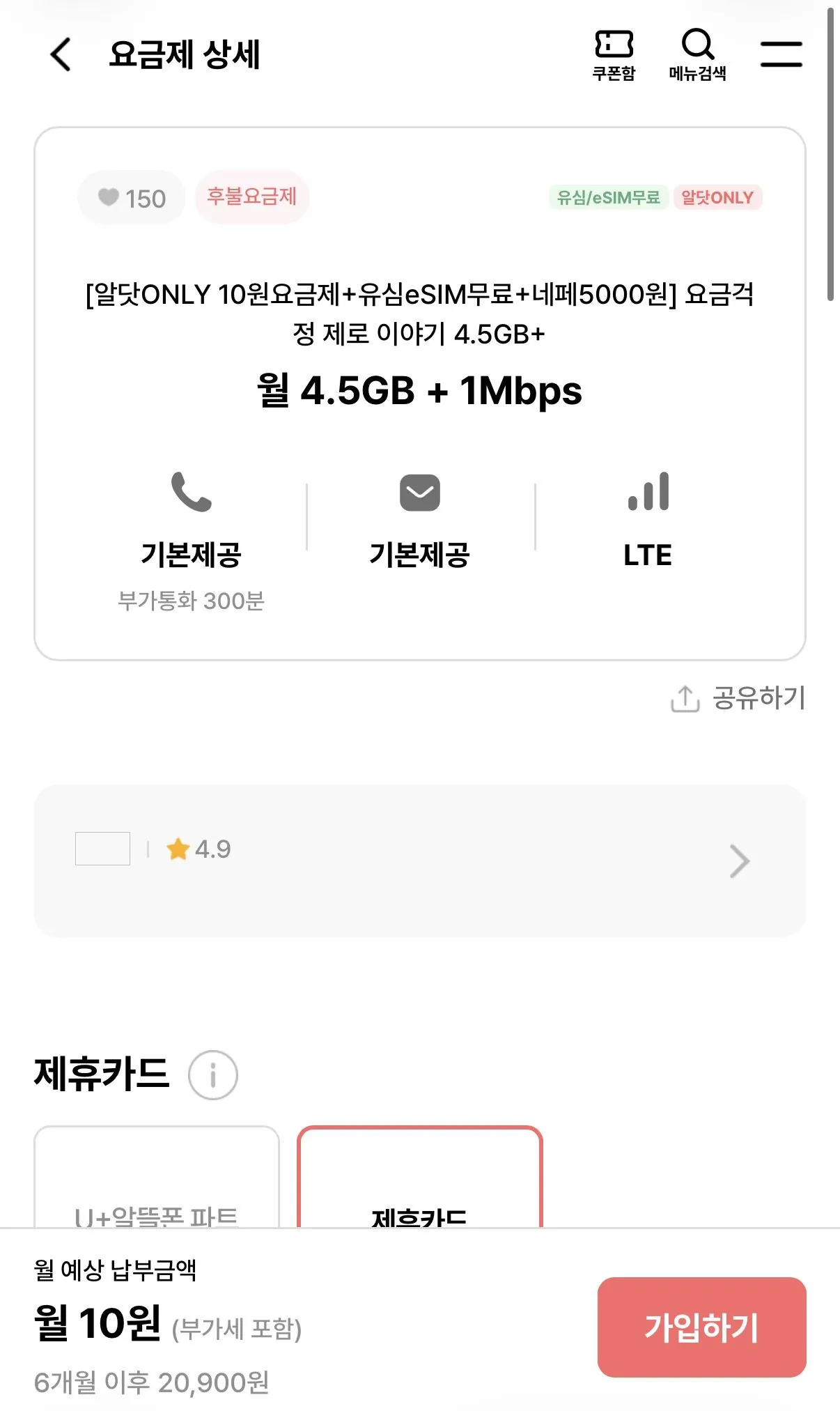Tap 가입하기 to sign up
The width and height of the screenshot is (840, 1411).
701,1327
